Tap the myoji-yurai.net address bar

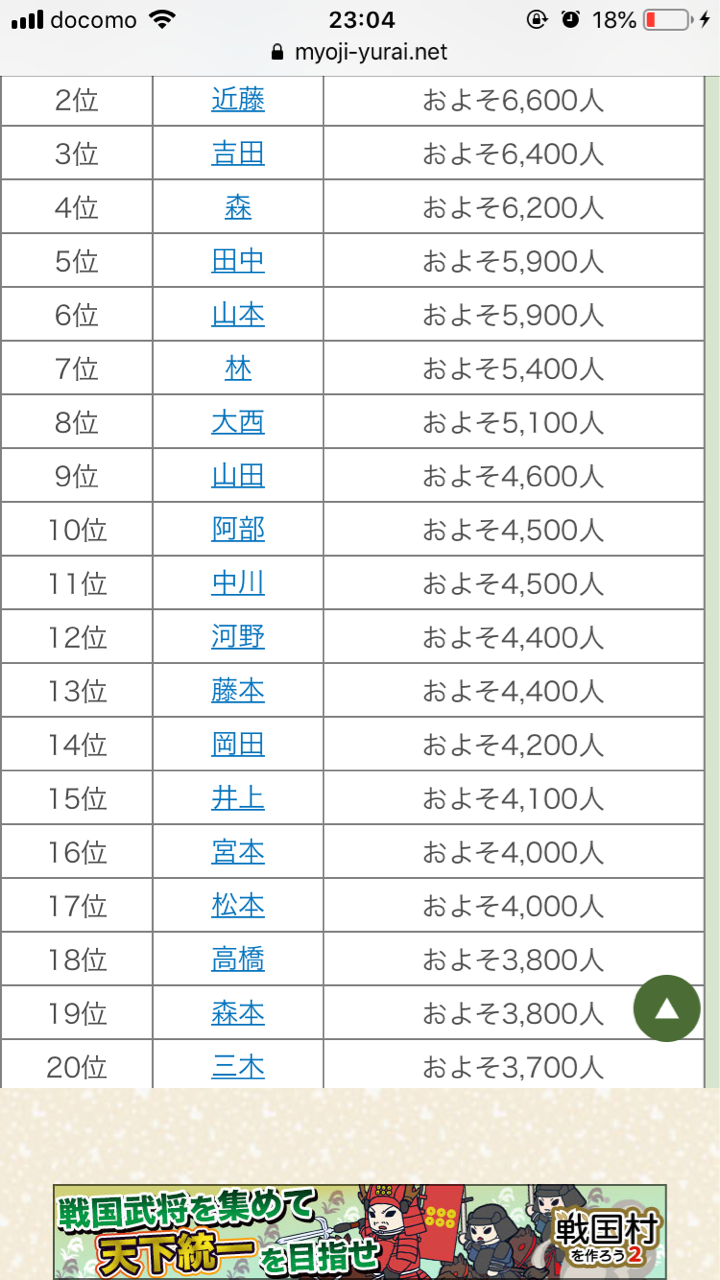click(360, 52)
